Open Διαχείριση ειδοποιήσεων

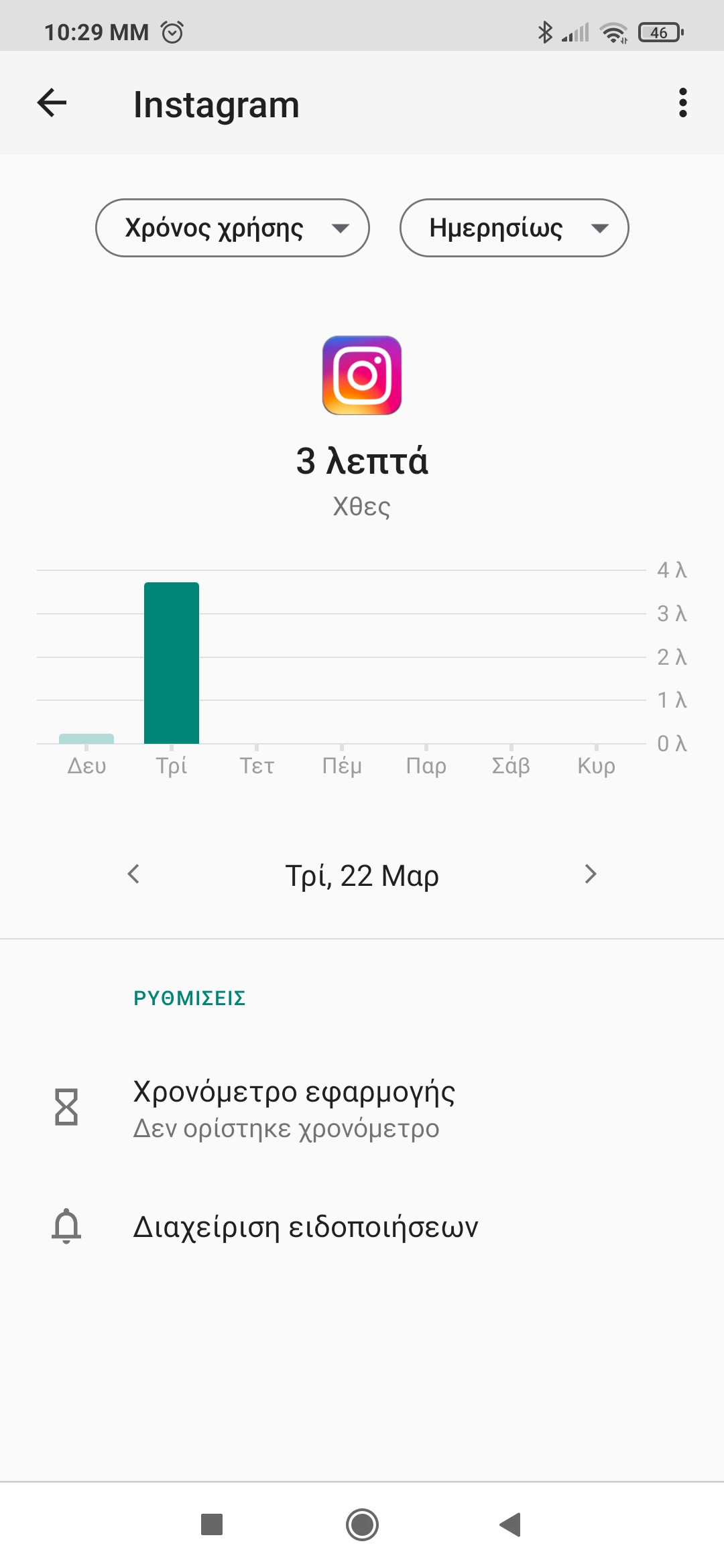pyautogui.click(x=305, y=1227)
